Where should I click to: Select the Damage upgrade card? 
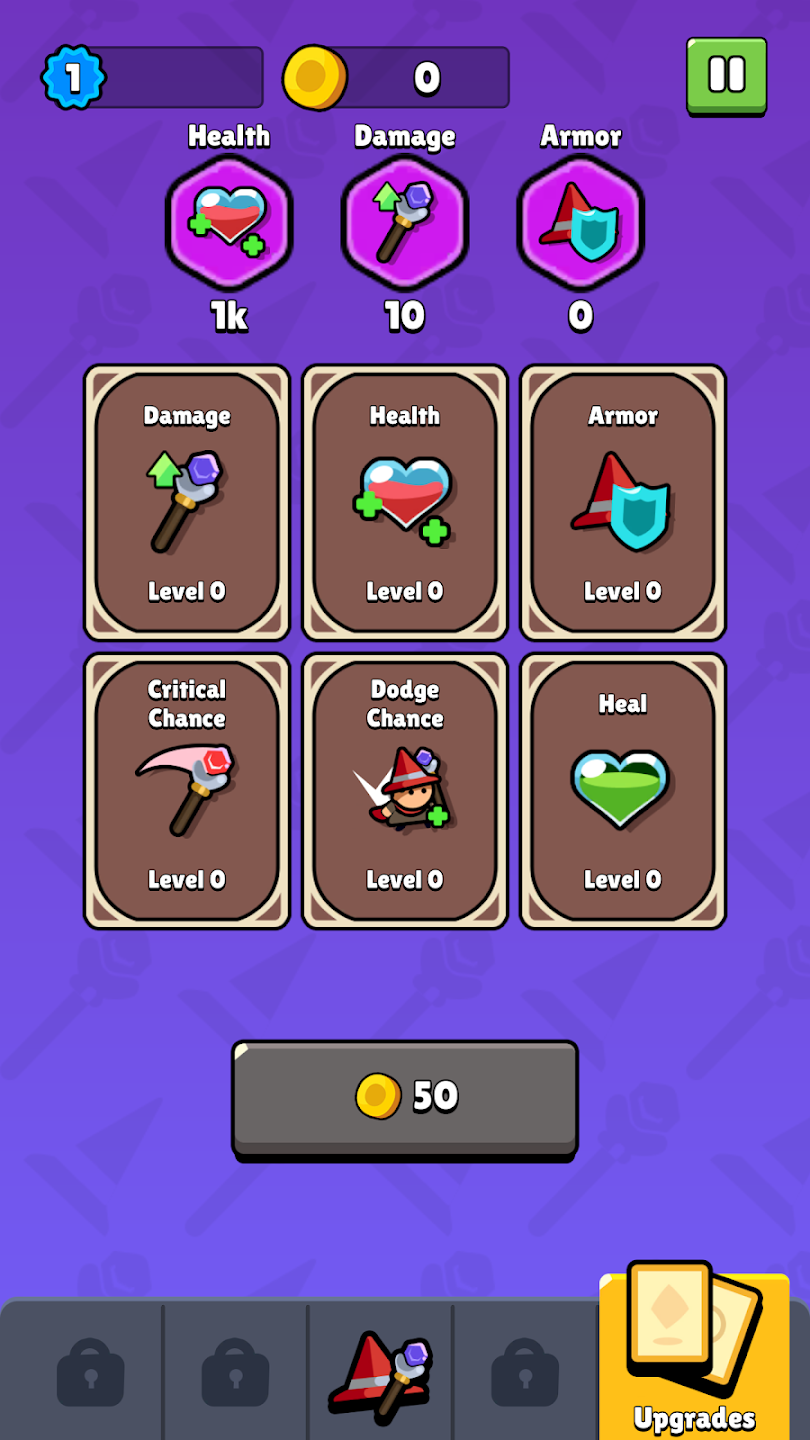point(187,502)
